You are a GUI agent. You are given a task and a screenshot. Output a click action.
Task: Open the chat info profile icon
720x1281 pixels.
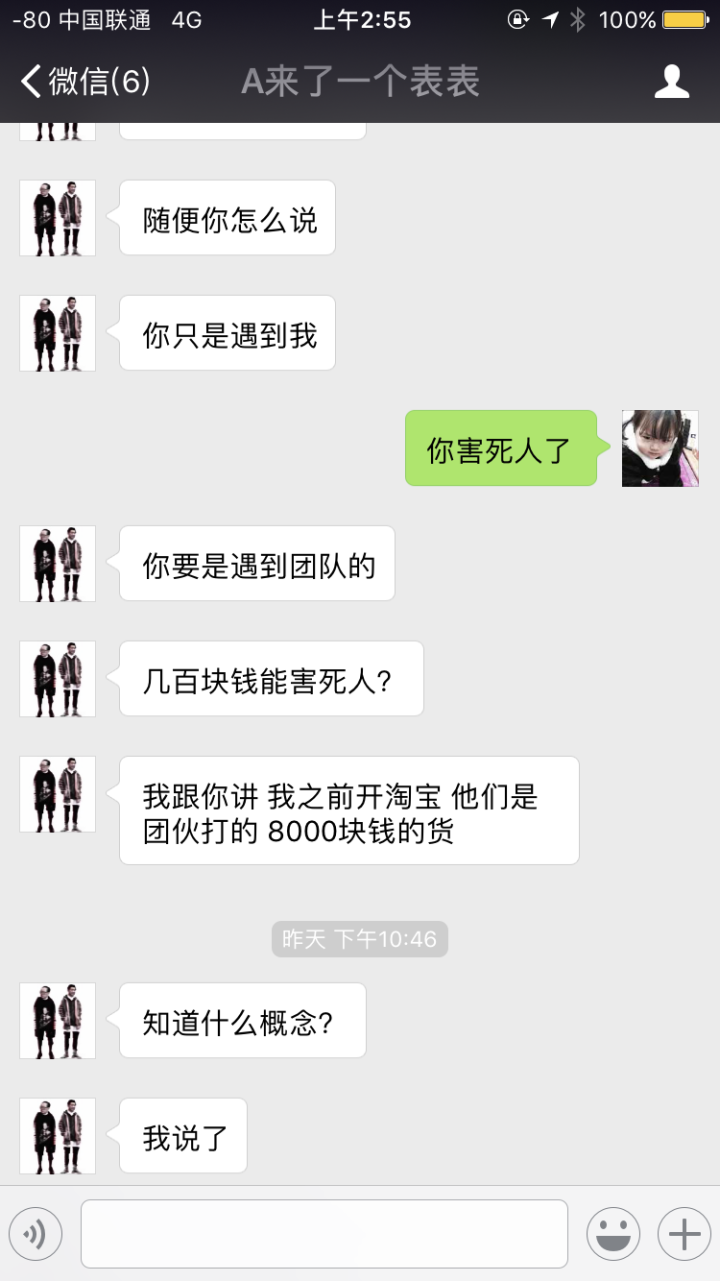tap(672, 82)
